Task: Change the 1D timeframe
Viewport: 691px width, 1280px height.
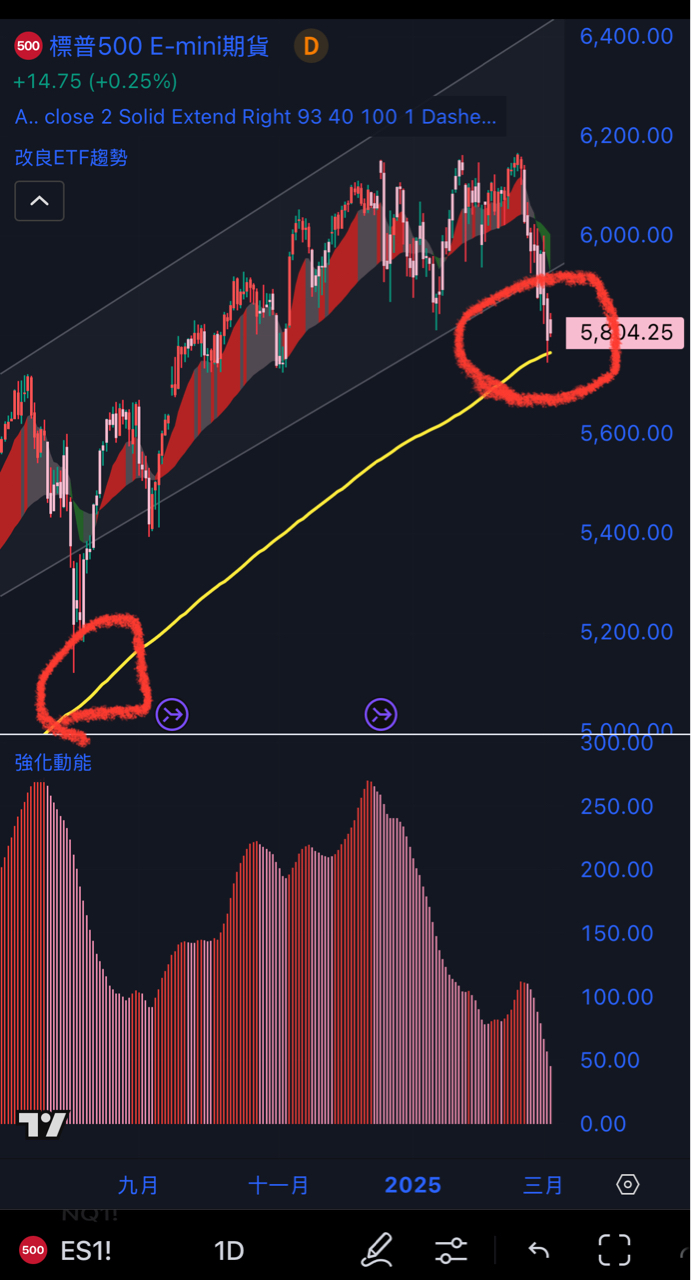Action: [229, 1250]
